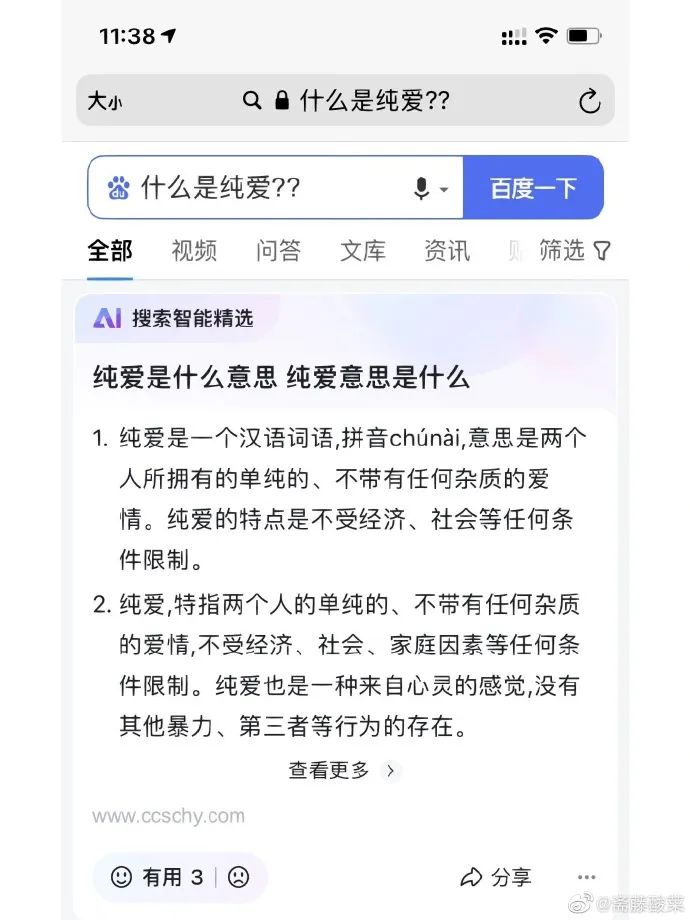Tap the Safari address bar
Screen dimensions: 690x920
coord(345,101)
